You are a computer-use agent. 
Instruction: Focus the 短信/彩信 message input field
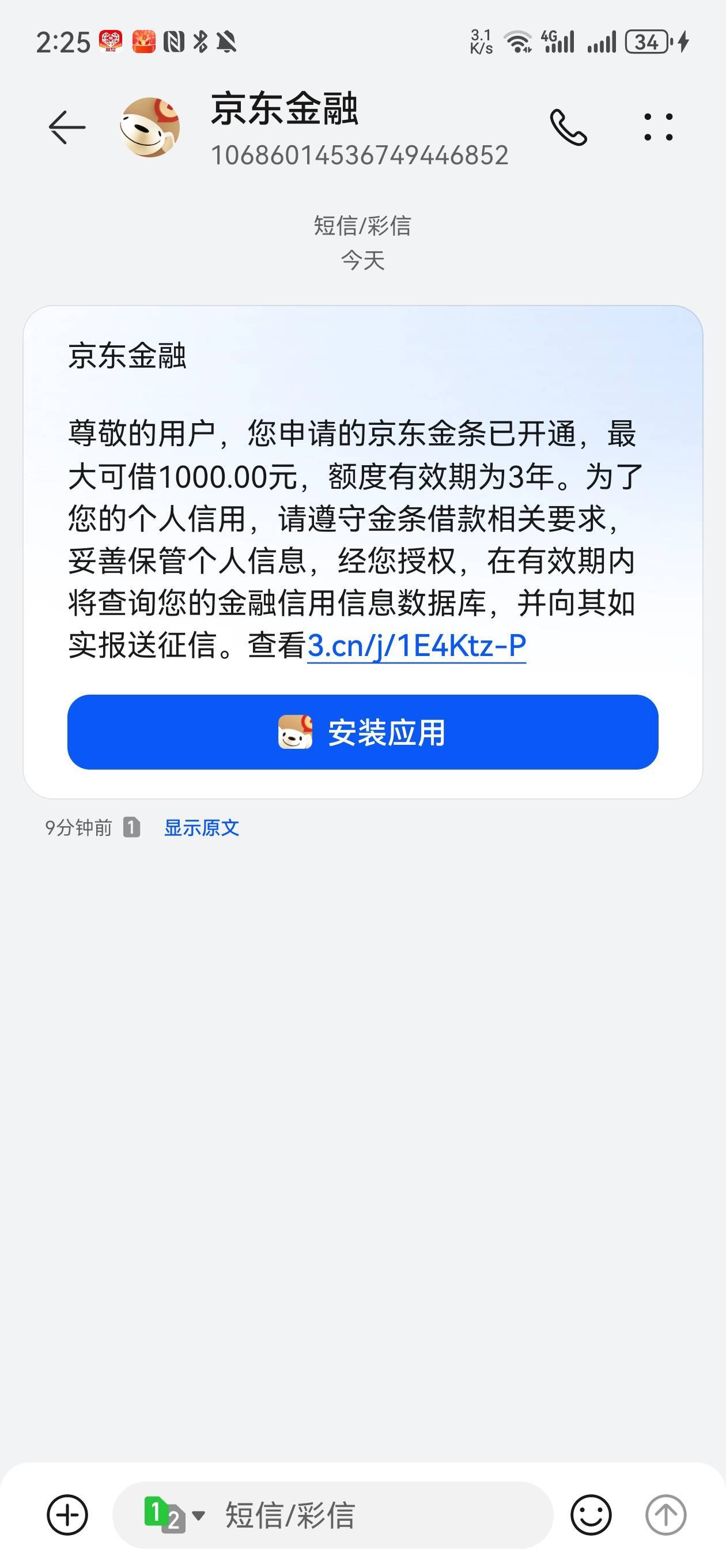pyautogui.click(x=377, y=1514)
